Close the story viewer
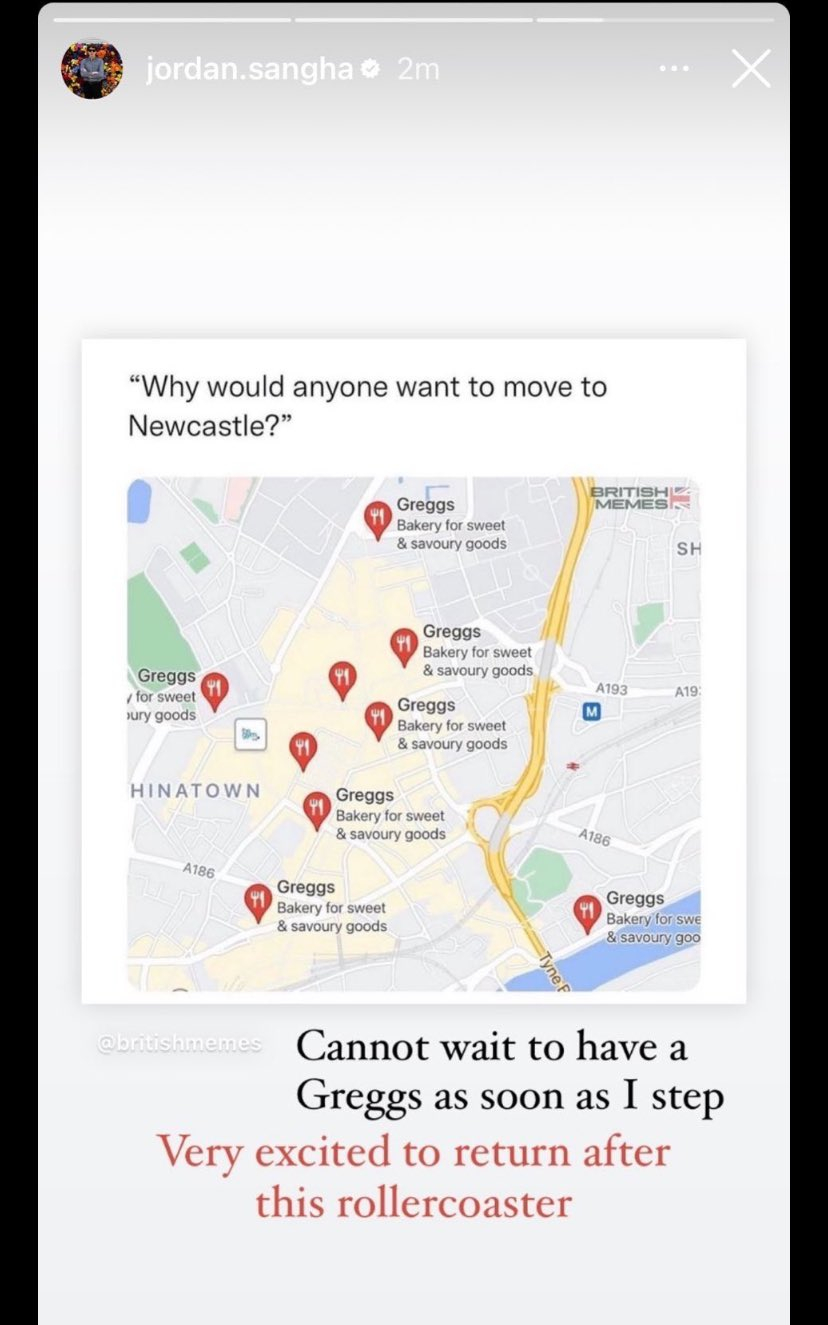The height and width of the screenshot is (1325, 828). click(x=750, y=69)
